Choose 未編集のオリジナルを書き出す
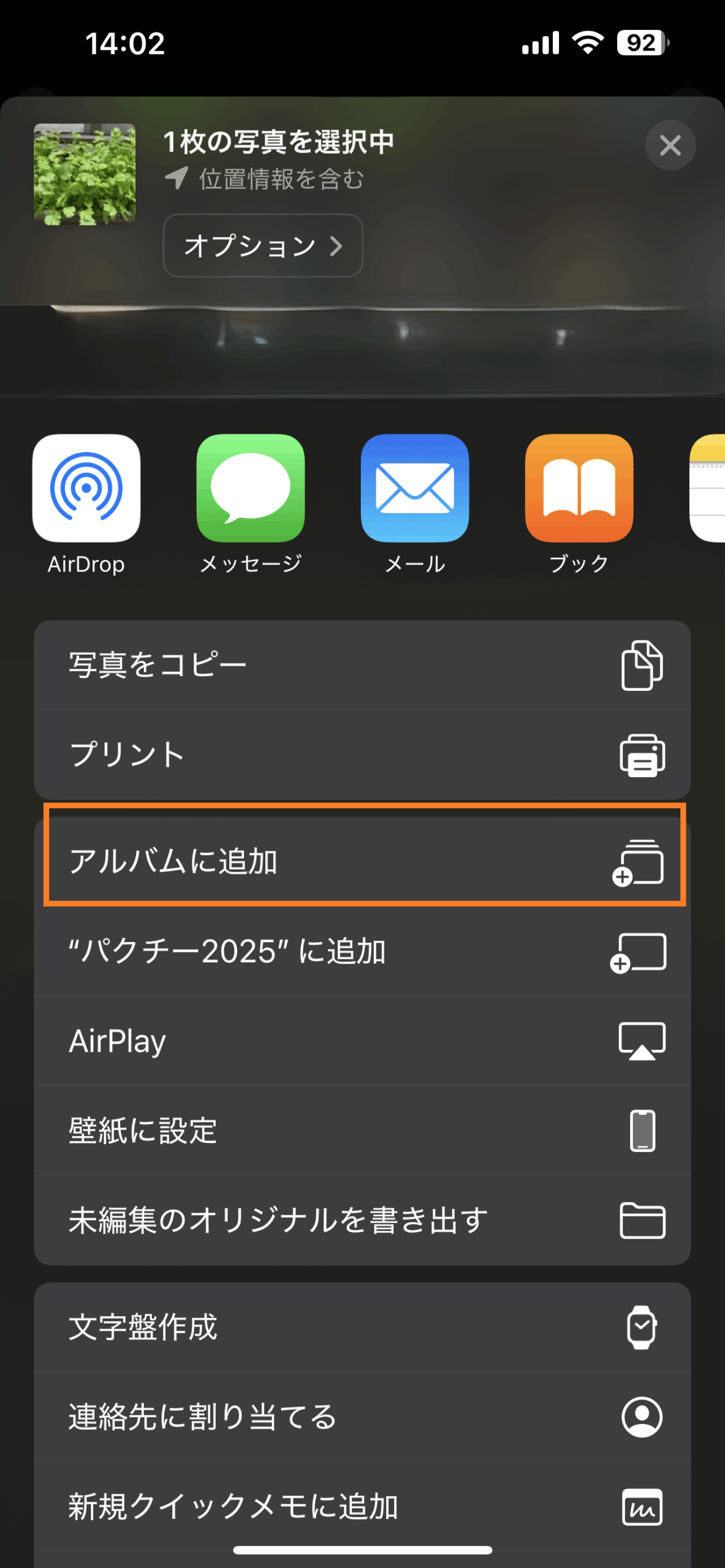The height and width of the screenshot is (1568, 725). point(362,1220)
